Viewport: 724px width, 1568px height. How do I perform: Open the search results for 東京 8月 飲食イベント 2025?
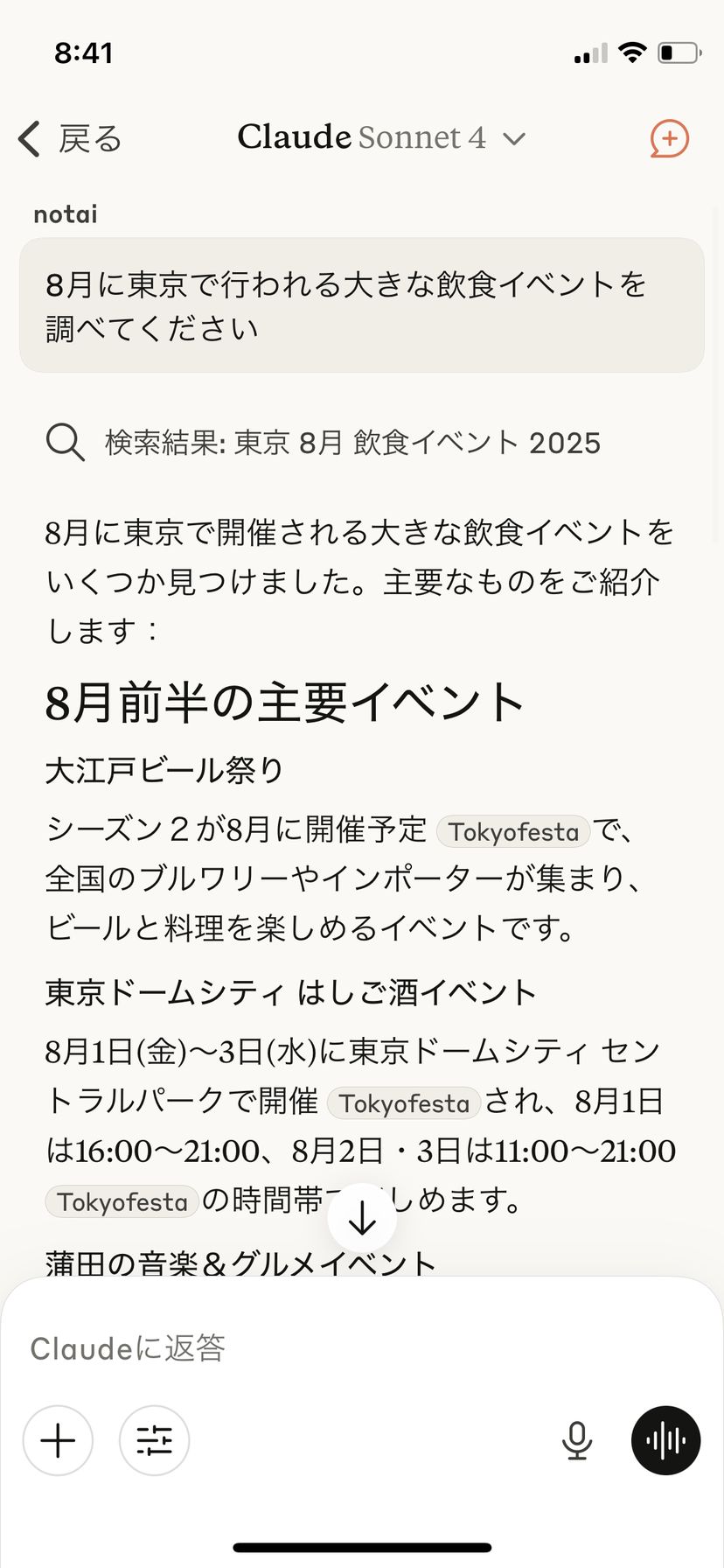click(x=324, y=443)
